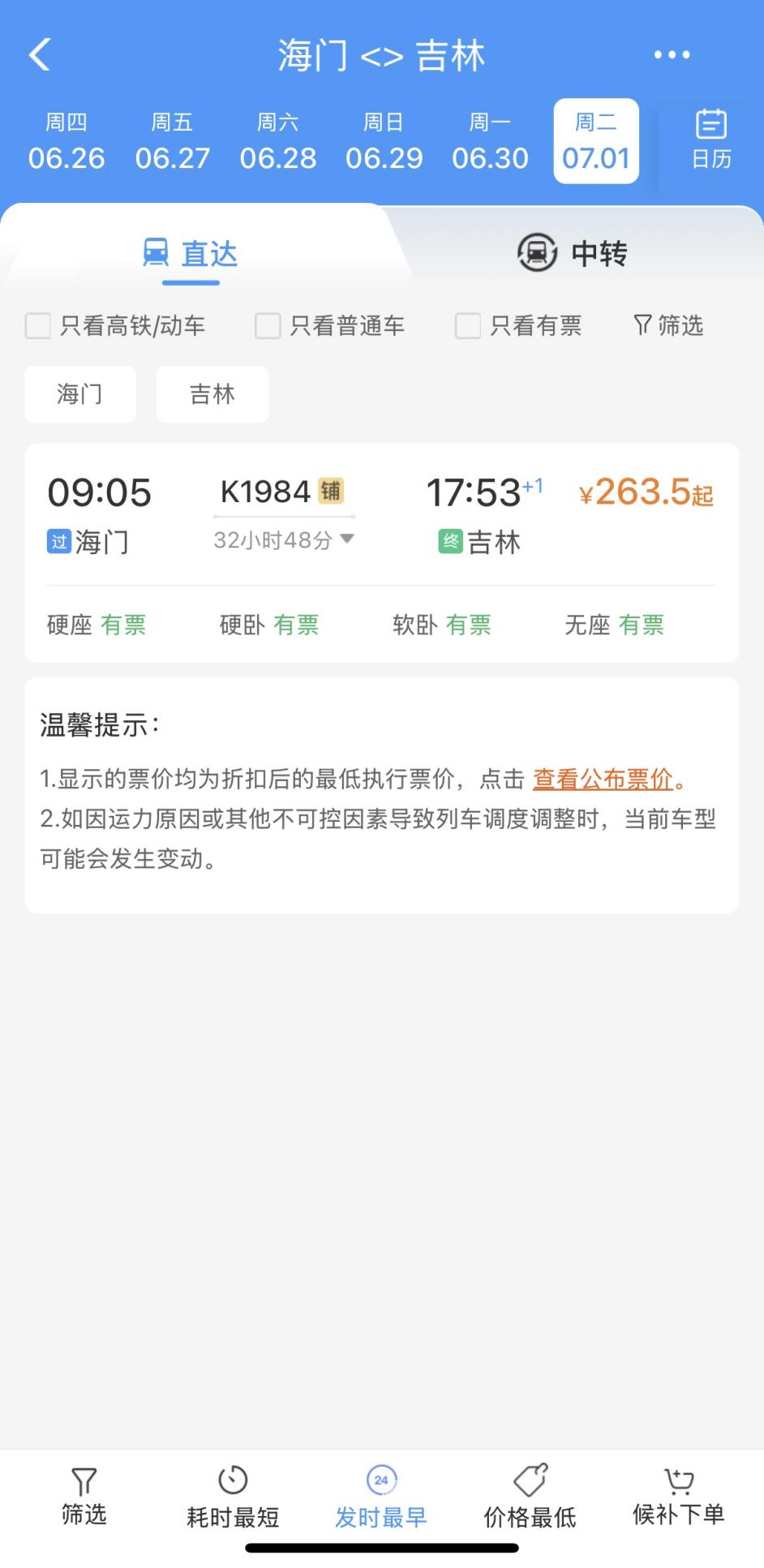Sort by 耗时最短 shortest duration
The width and height of the screenshot is (764, 1568).
[x=233, y=1498]
